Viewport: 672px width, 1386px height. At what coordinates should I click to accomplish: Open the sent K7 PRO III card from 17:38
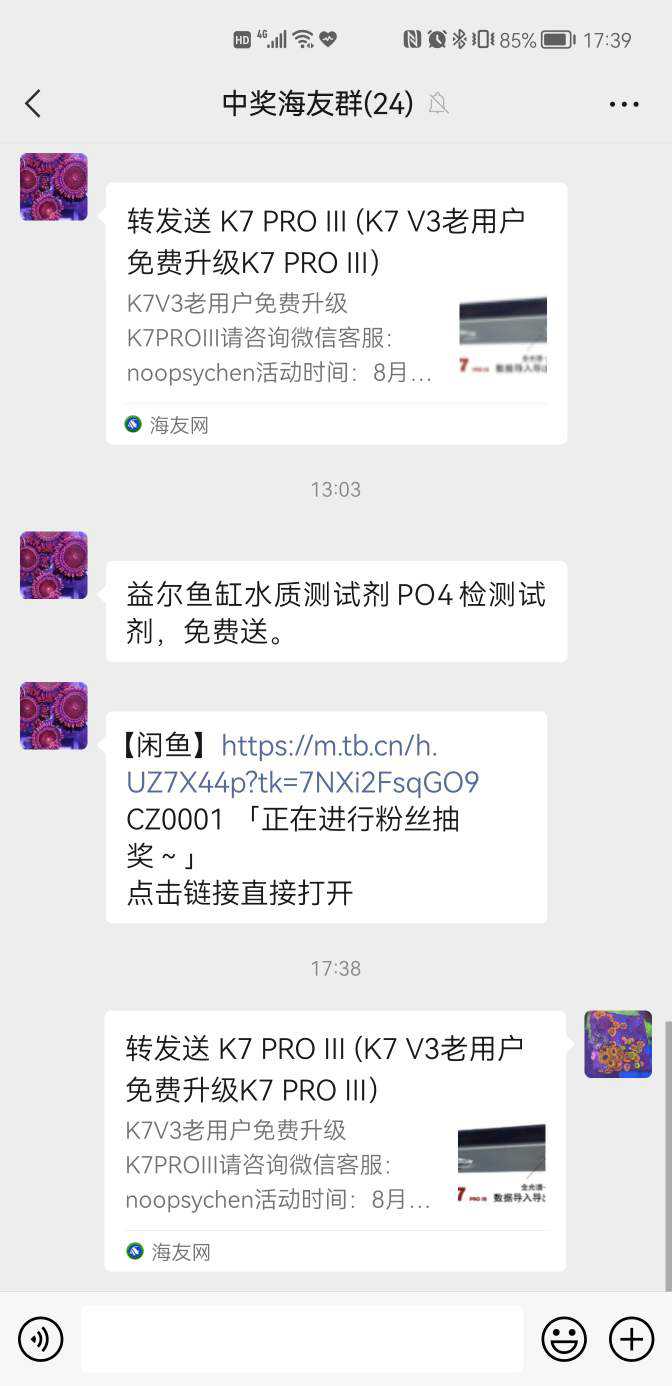335,1140
